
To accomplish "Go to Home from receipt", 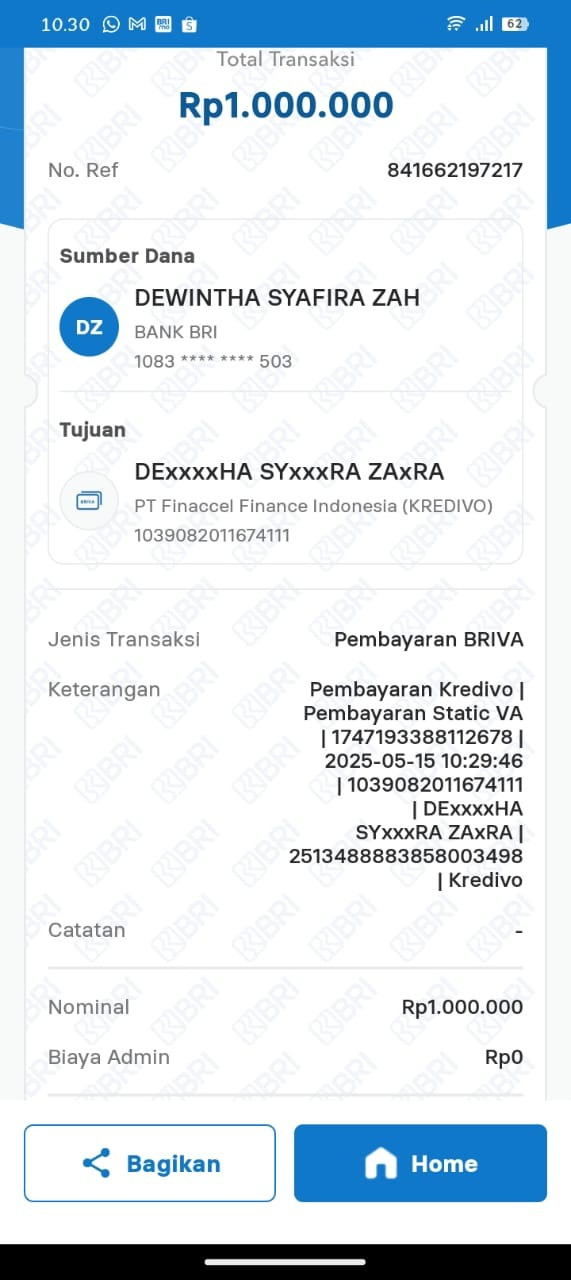I will click(x=420, y=1163).
